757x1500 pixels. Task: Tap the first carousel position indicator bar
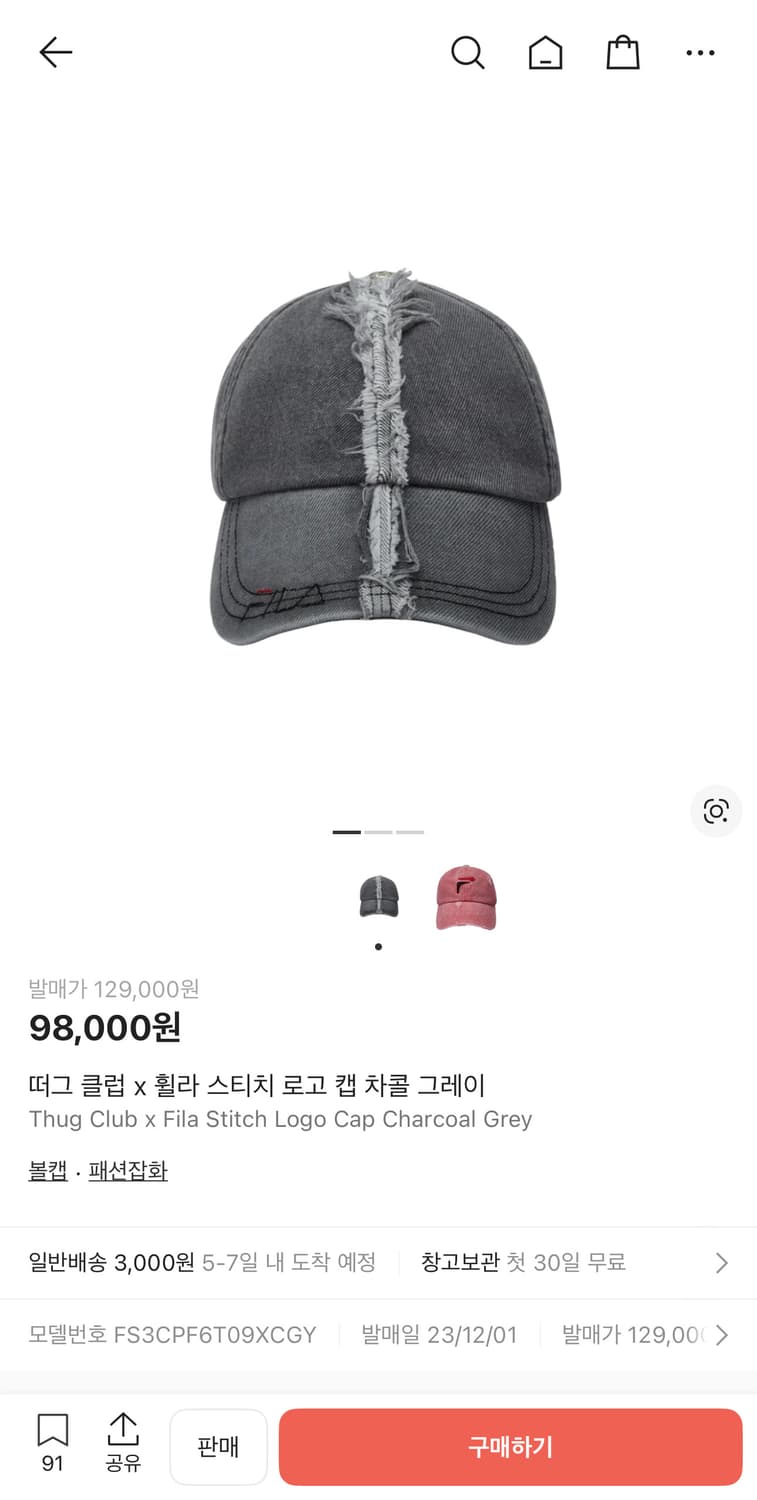pyautogui.click(x=346, y=831)
